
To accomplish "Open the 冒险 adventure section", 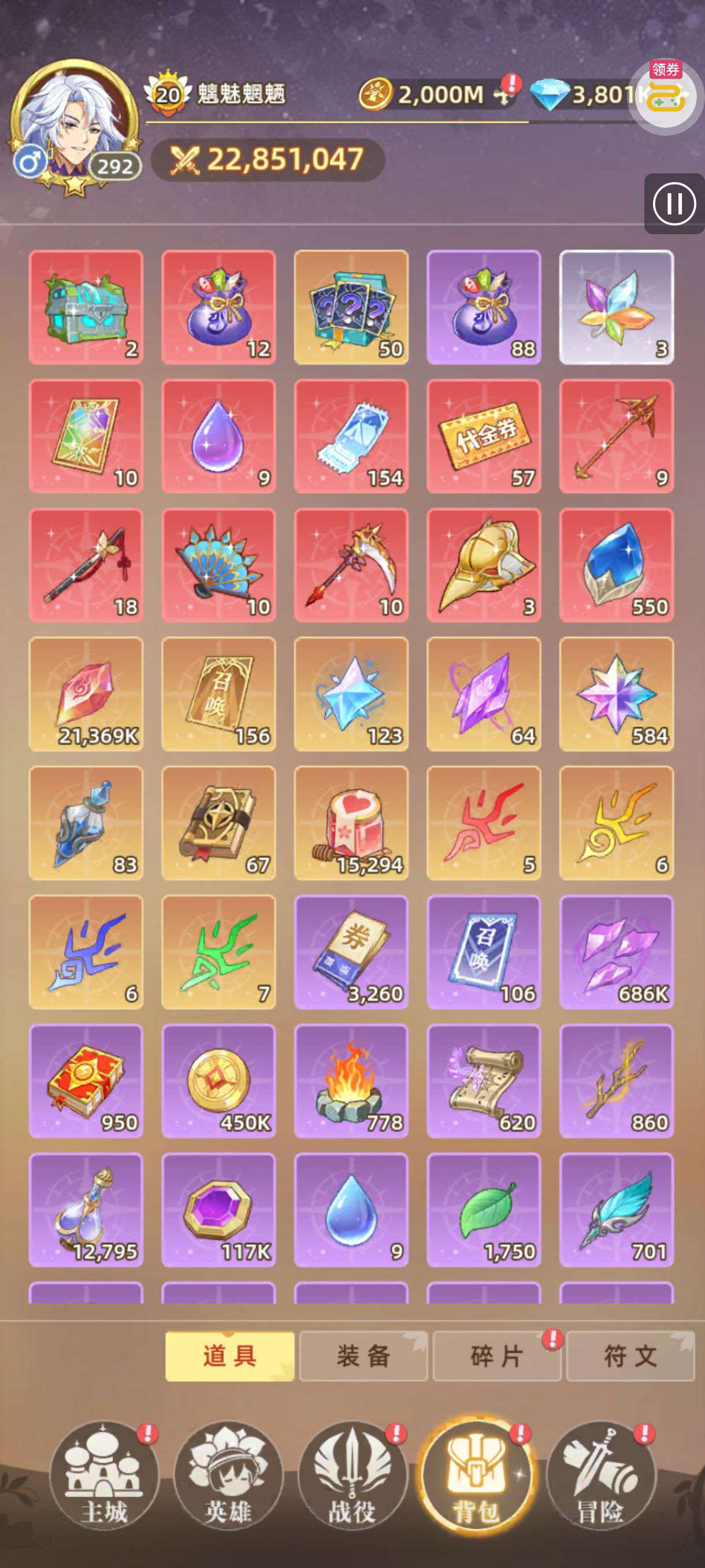I will pos(600,1477).
